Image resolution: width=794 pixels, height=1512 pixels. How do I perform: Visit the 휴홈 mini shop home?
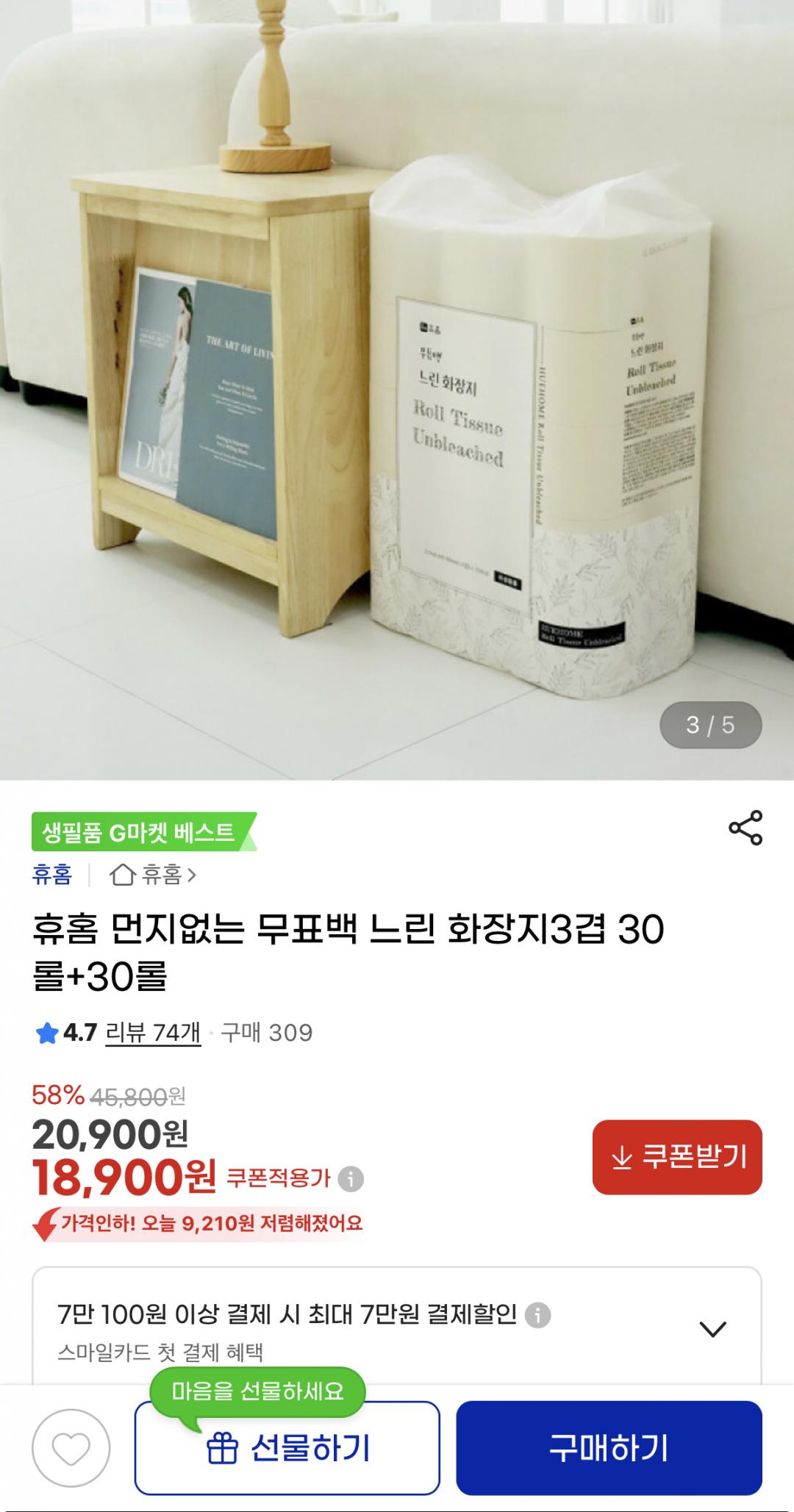tap(153, 875)
